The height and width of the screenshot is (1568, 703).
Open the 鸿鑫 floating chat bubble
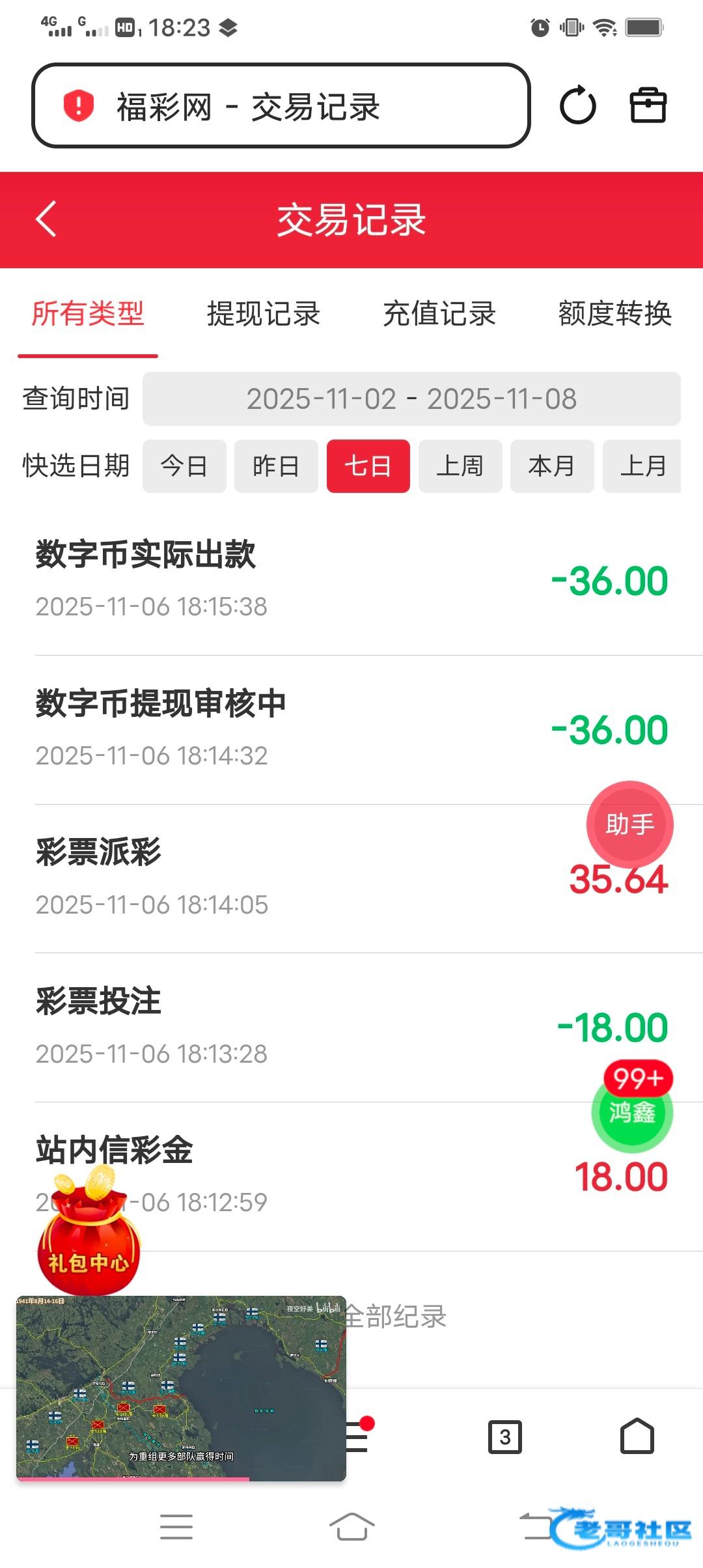coord(632,1112)
